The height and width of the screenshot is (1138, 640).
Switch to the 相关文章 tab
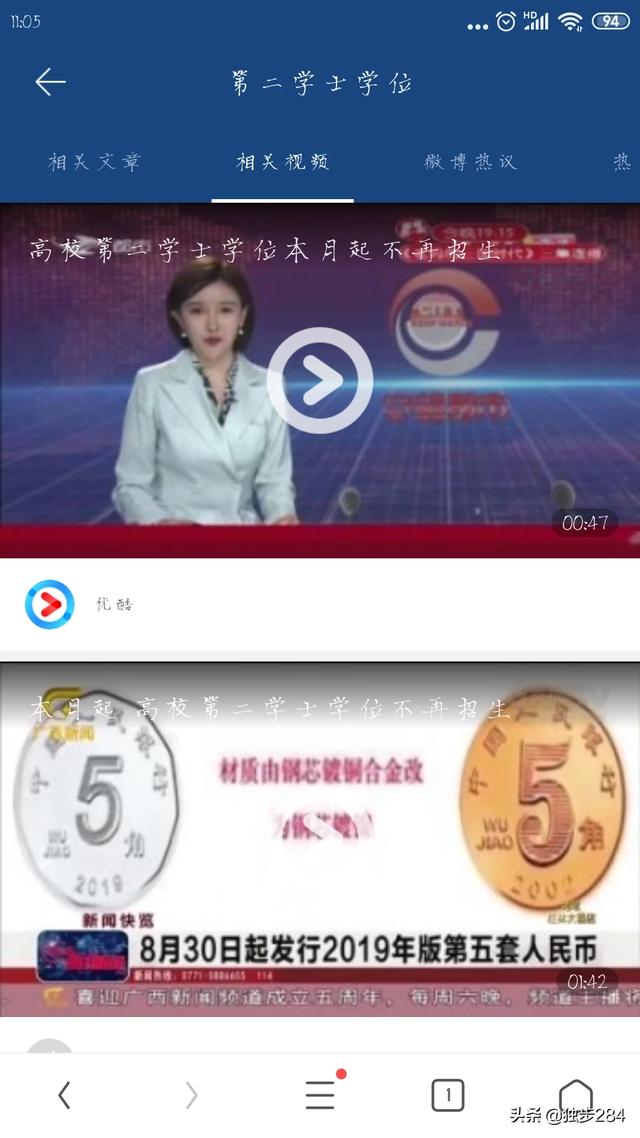point(95,162)
